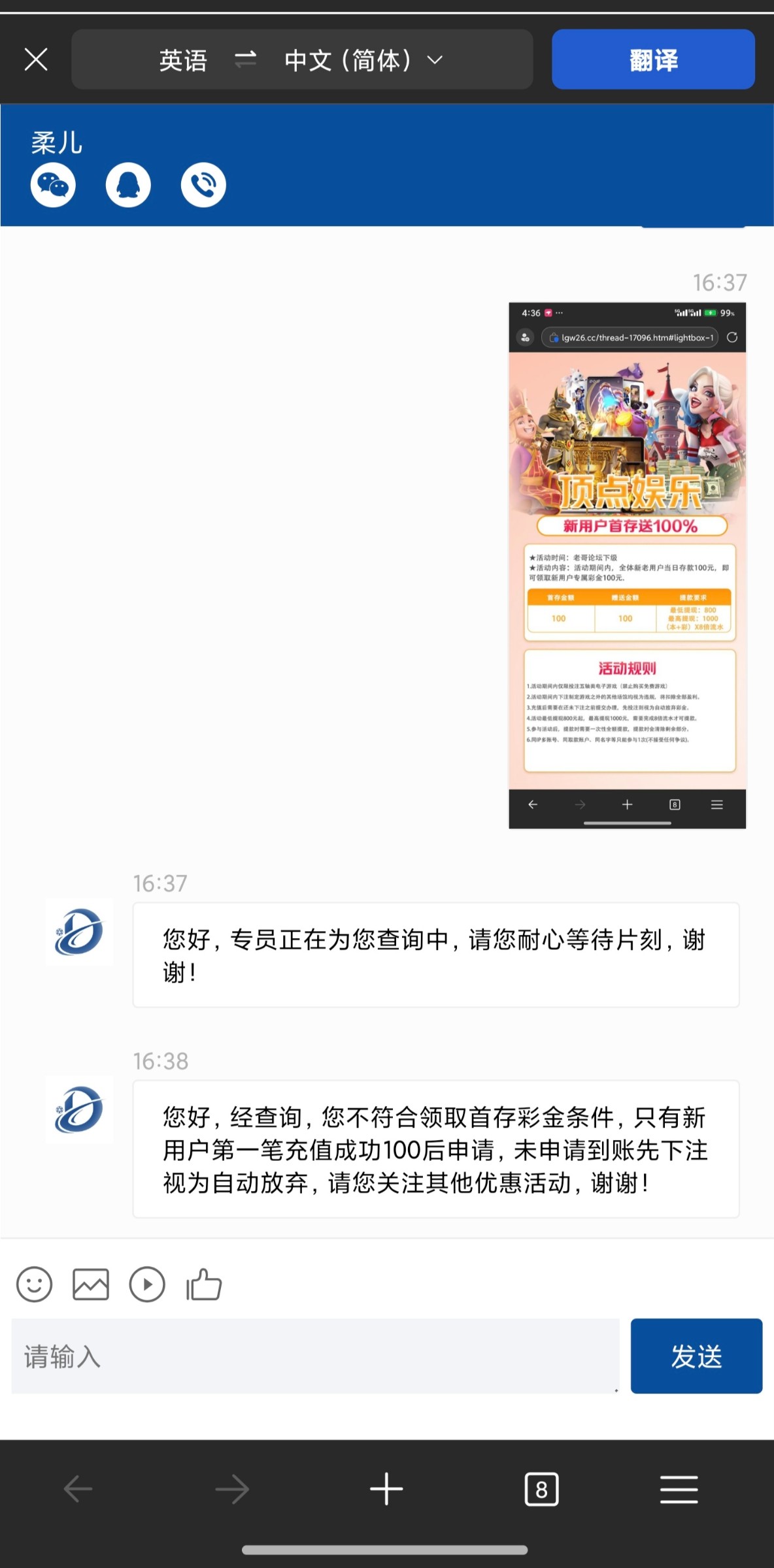
Task: Contact the agent via WeChat icon
Action: point(53,185)
